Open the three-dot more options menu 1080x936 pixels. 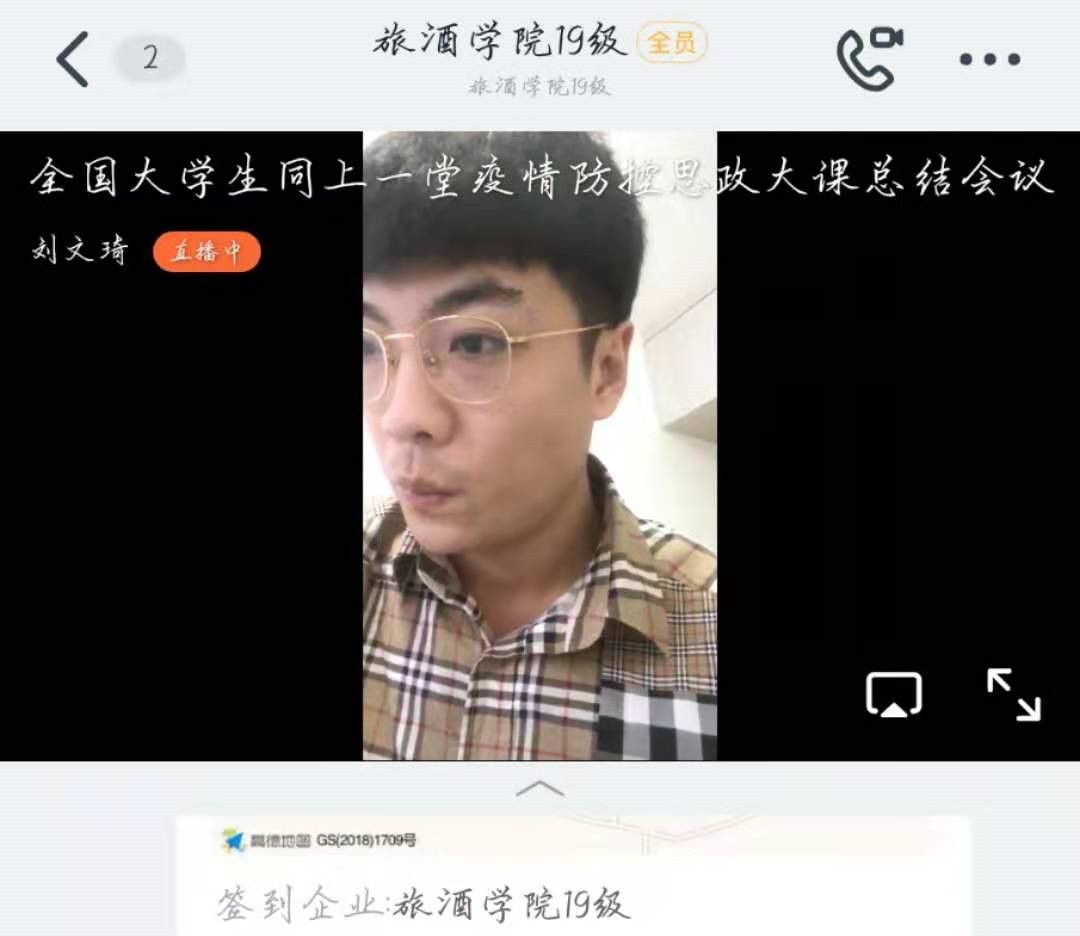(x=989, y=59)
